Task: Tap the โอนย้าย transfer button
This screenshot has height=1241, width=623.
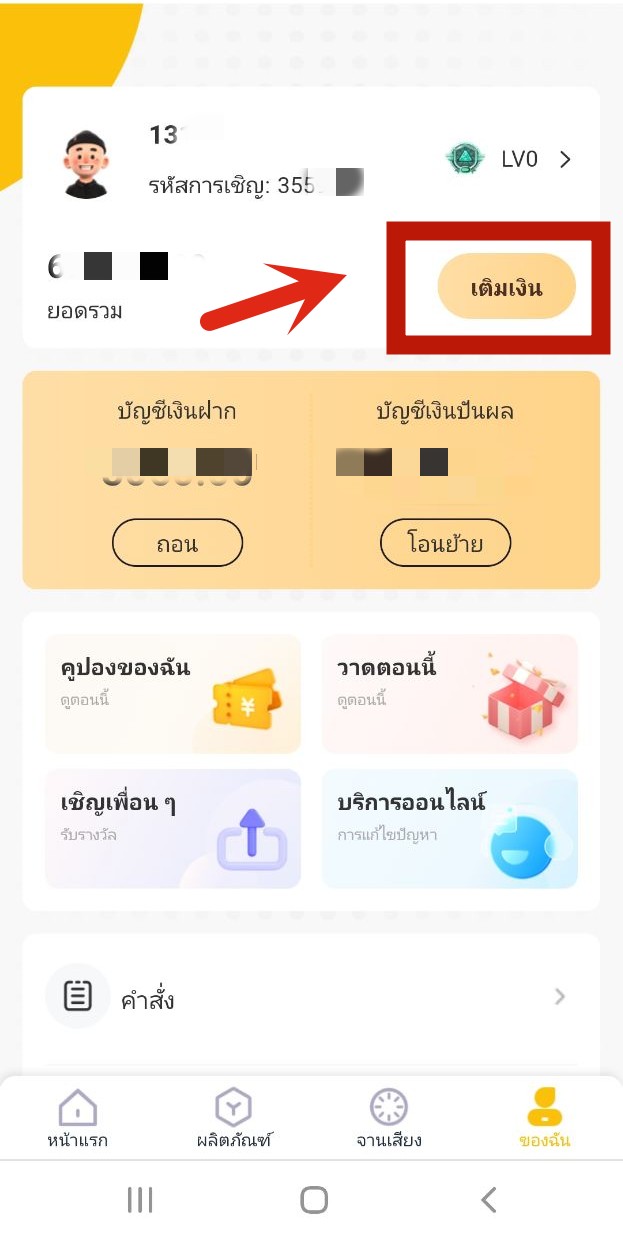Action: click(x=445, y=544)
